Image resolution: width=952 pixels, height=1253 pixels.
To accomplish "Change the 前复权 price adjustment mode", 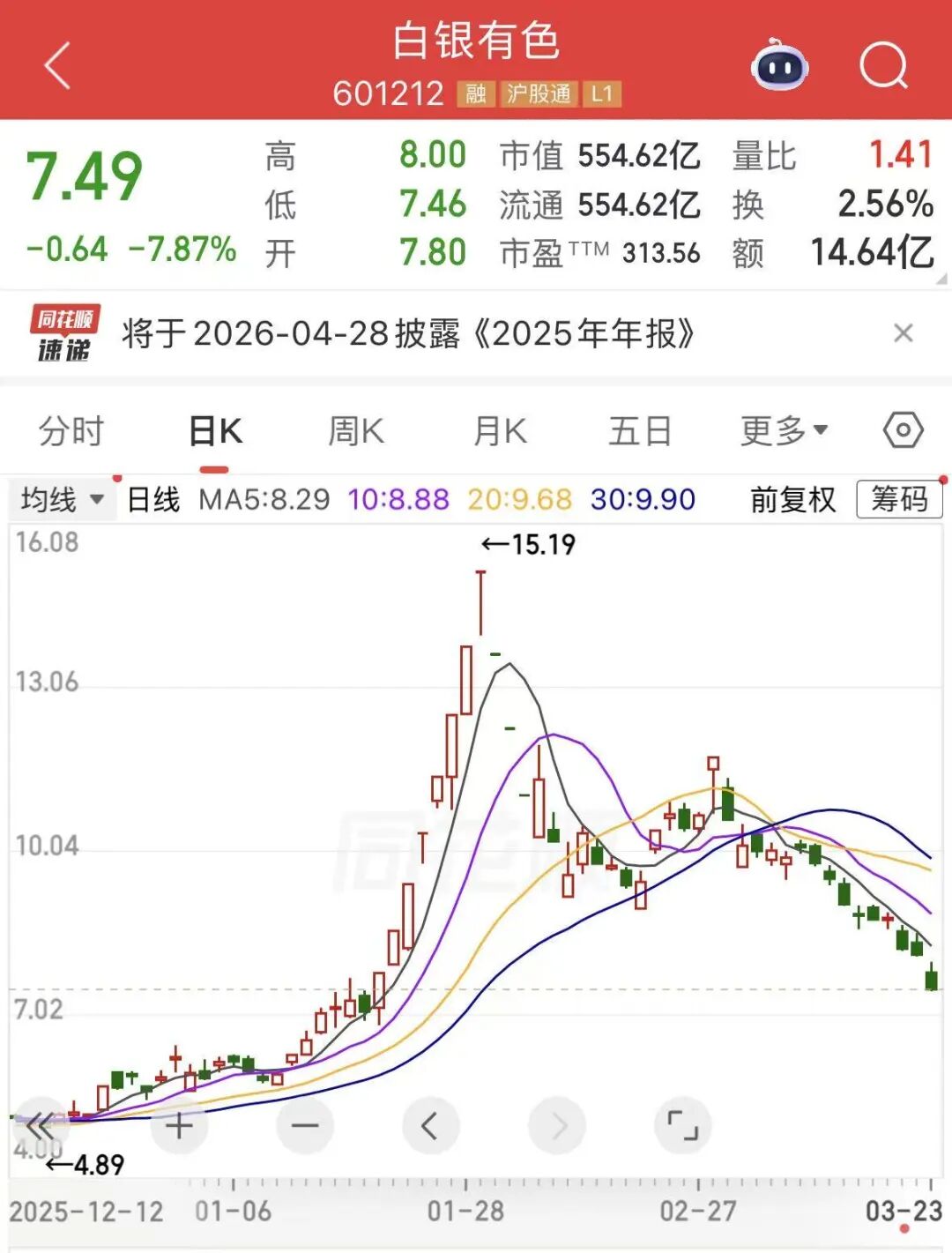I will 792,500.
